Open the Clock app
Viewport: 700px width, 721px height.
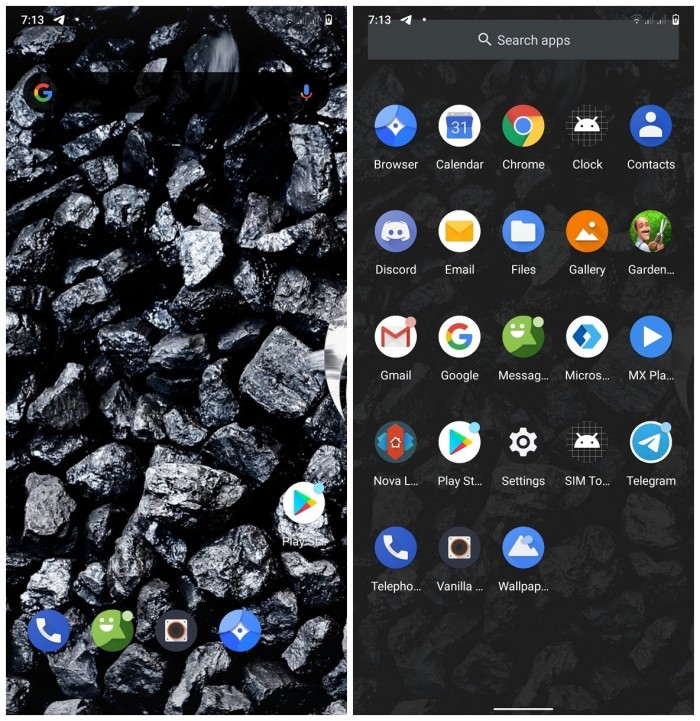point(587,127)
